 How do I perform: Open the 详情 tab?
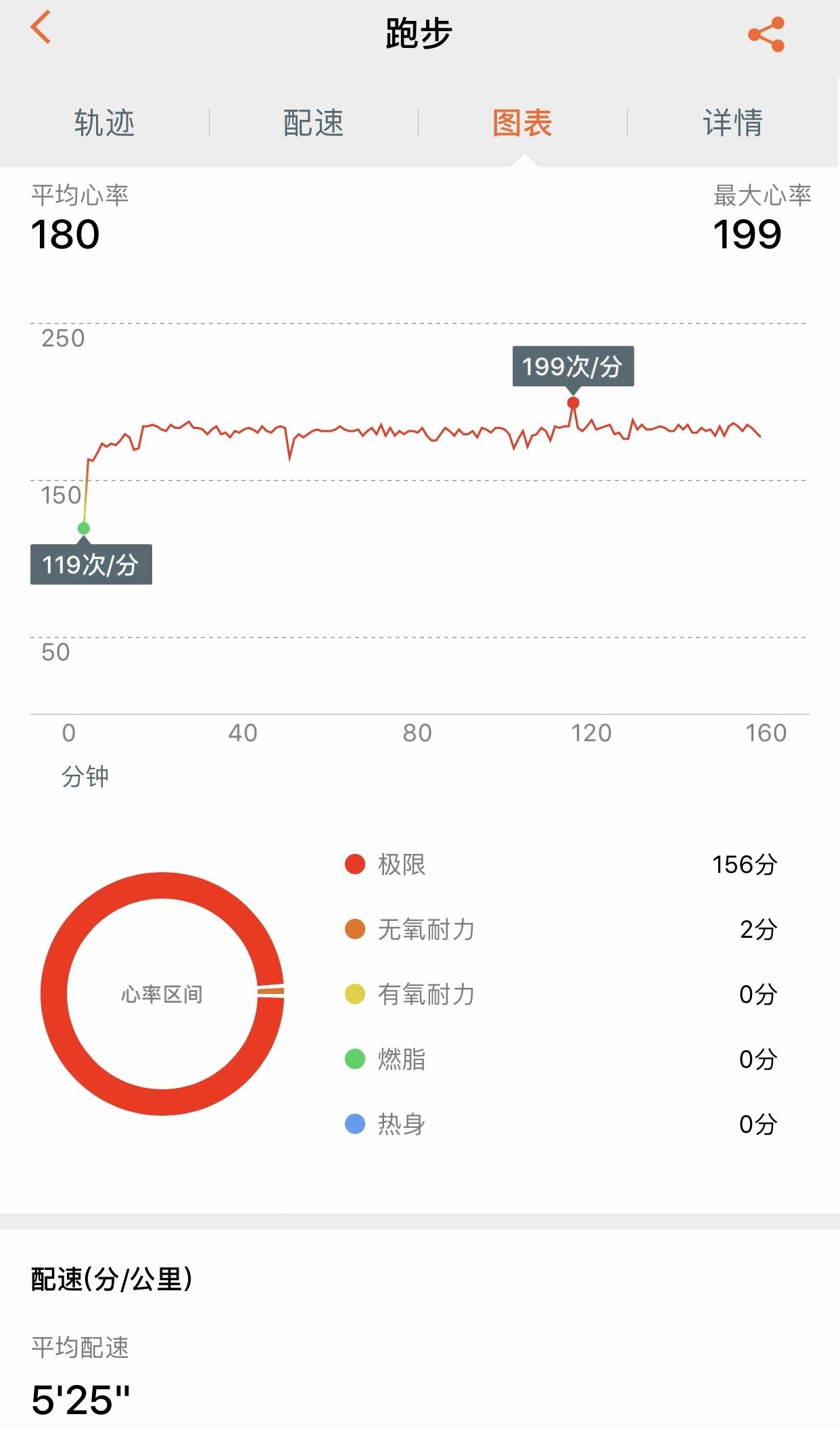(x=732, y=123)
